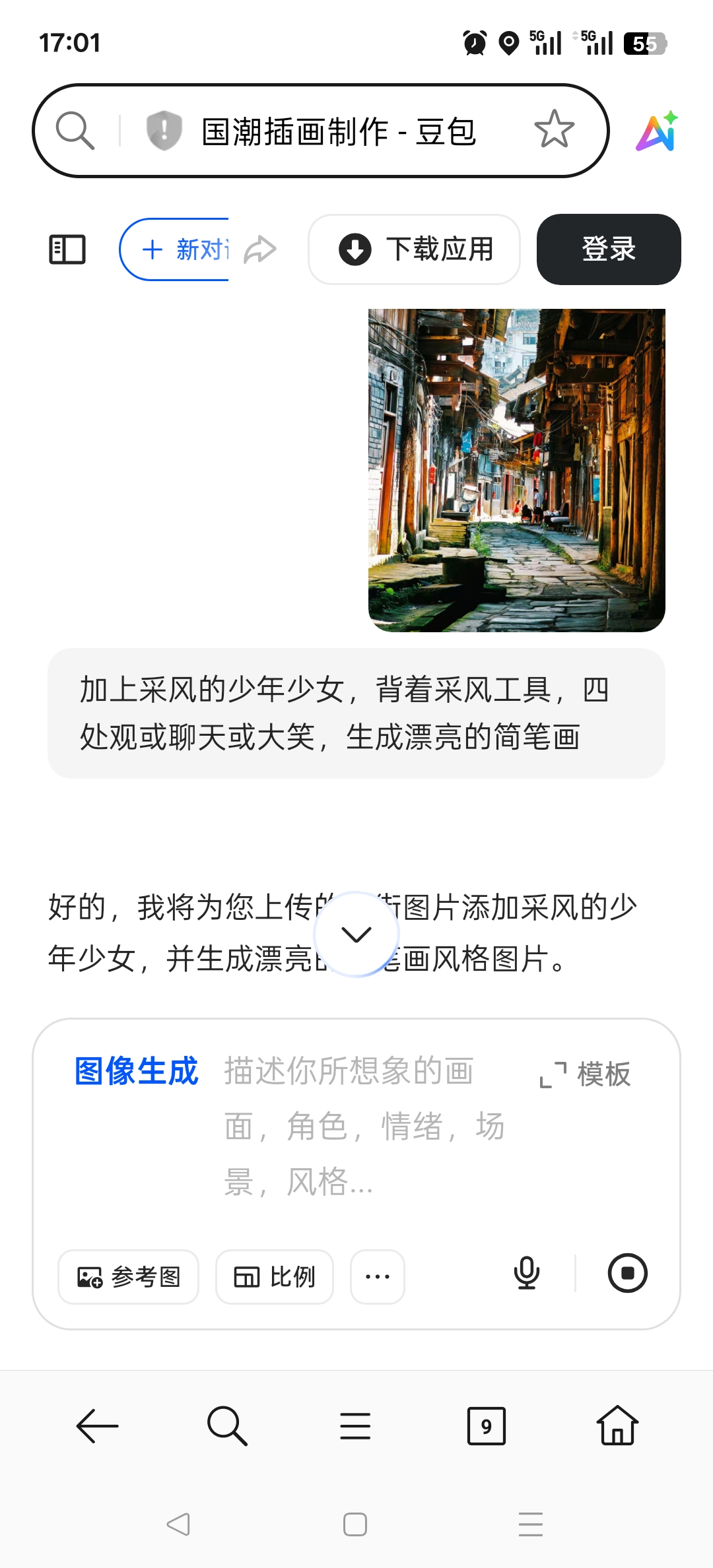Focus the image description input field
This screenshot has width=713, height=1568.
(366, 1126)
